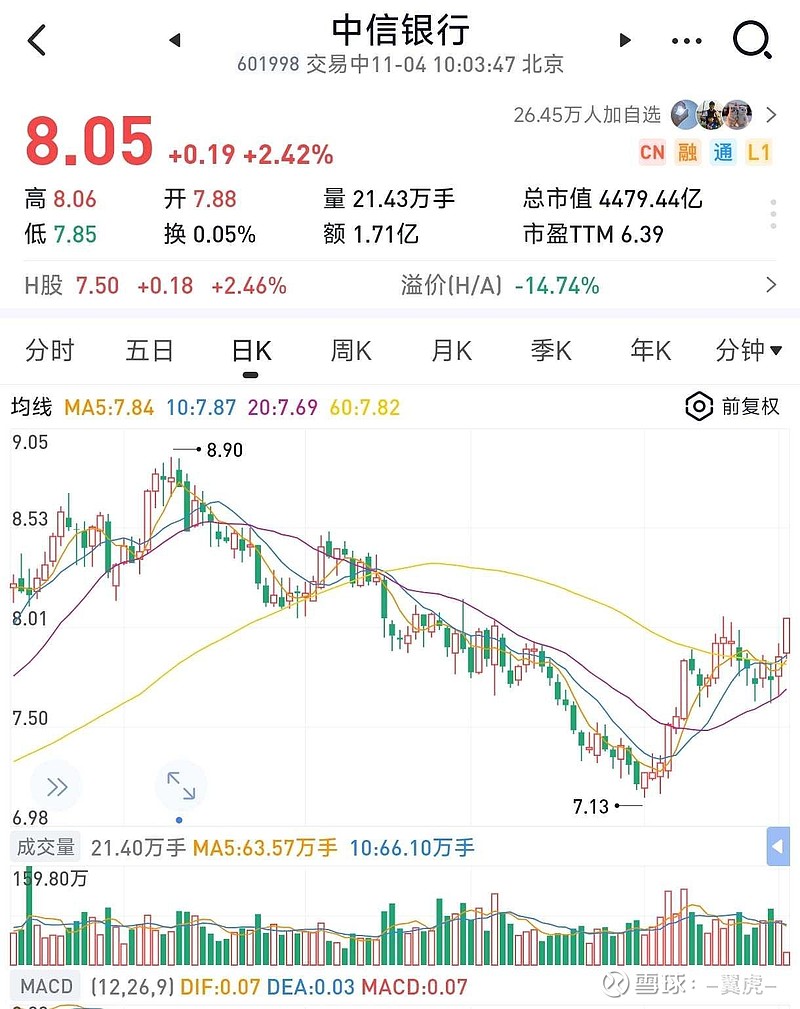The width and height of the screenshot is (800, 1009).
Task: Switch to the 分时 intraday tab
Action: click(x=50, y=351)
